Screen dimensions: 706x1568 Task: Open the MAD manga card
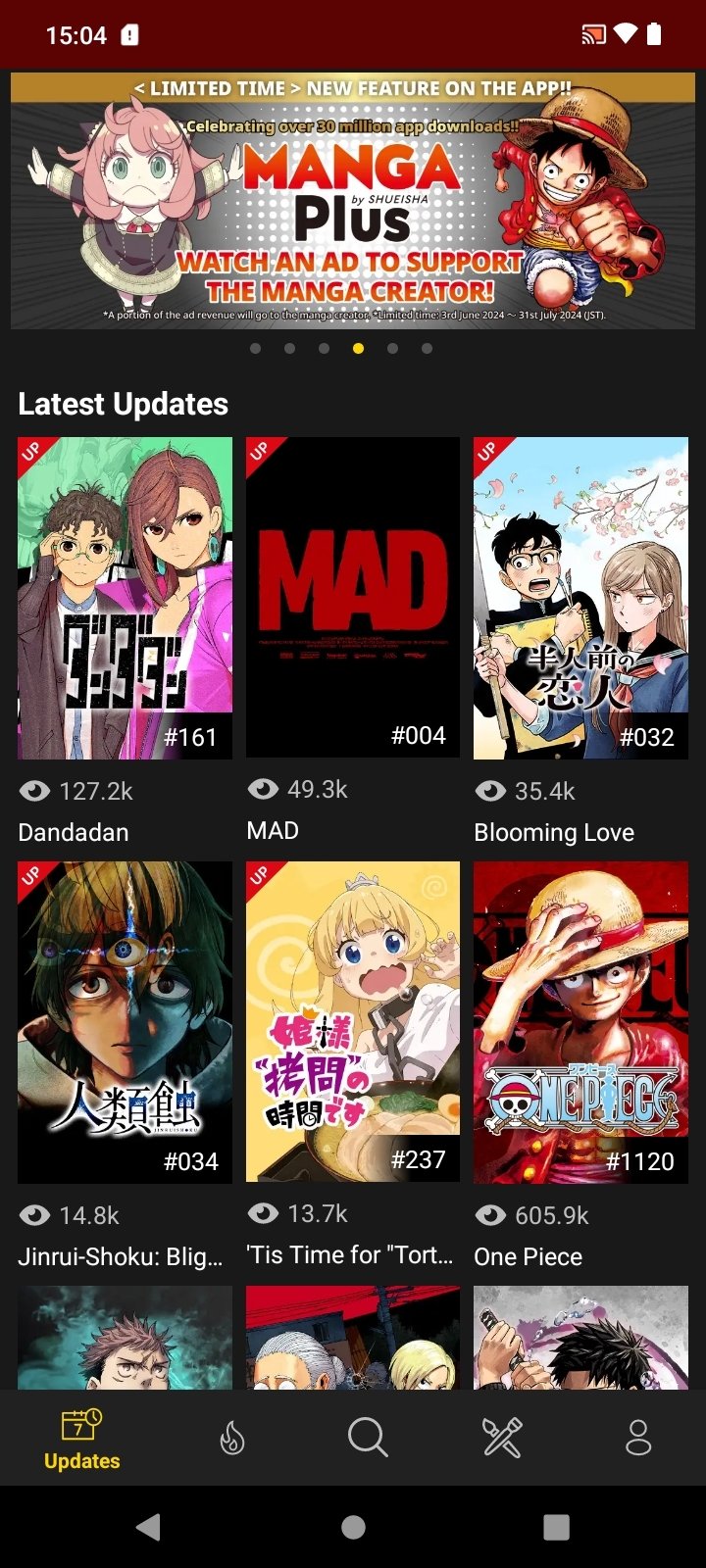click(353, 642)
